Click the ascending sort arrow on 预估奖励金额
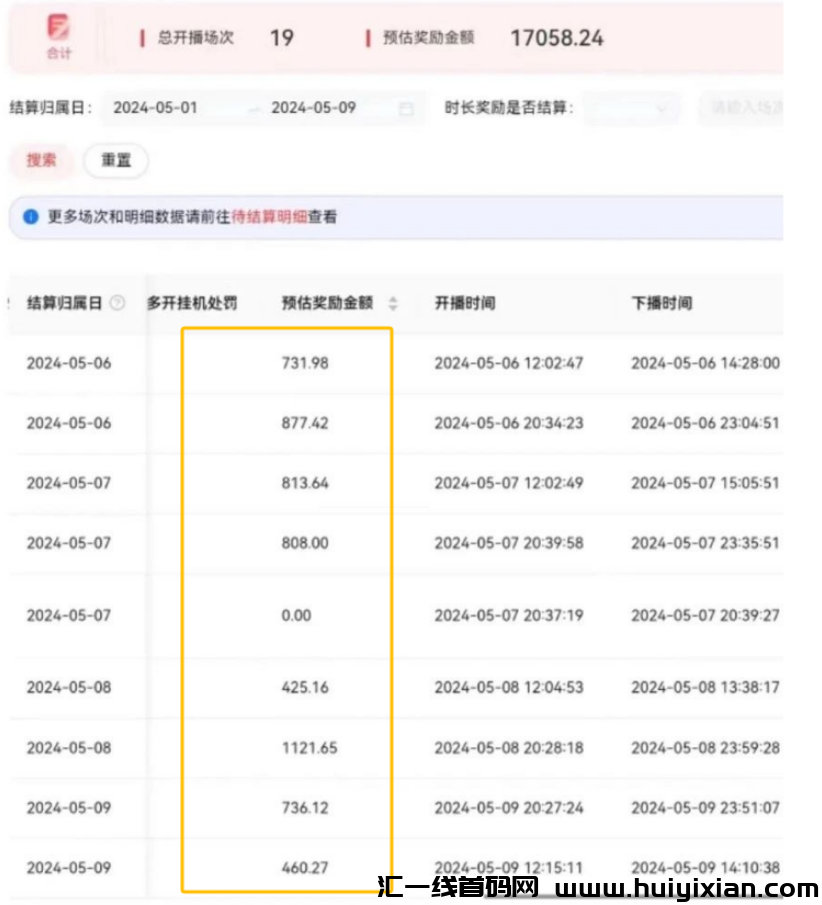This screenshot has width=822, height=905. (x=394, y=298)
